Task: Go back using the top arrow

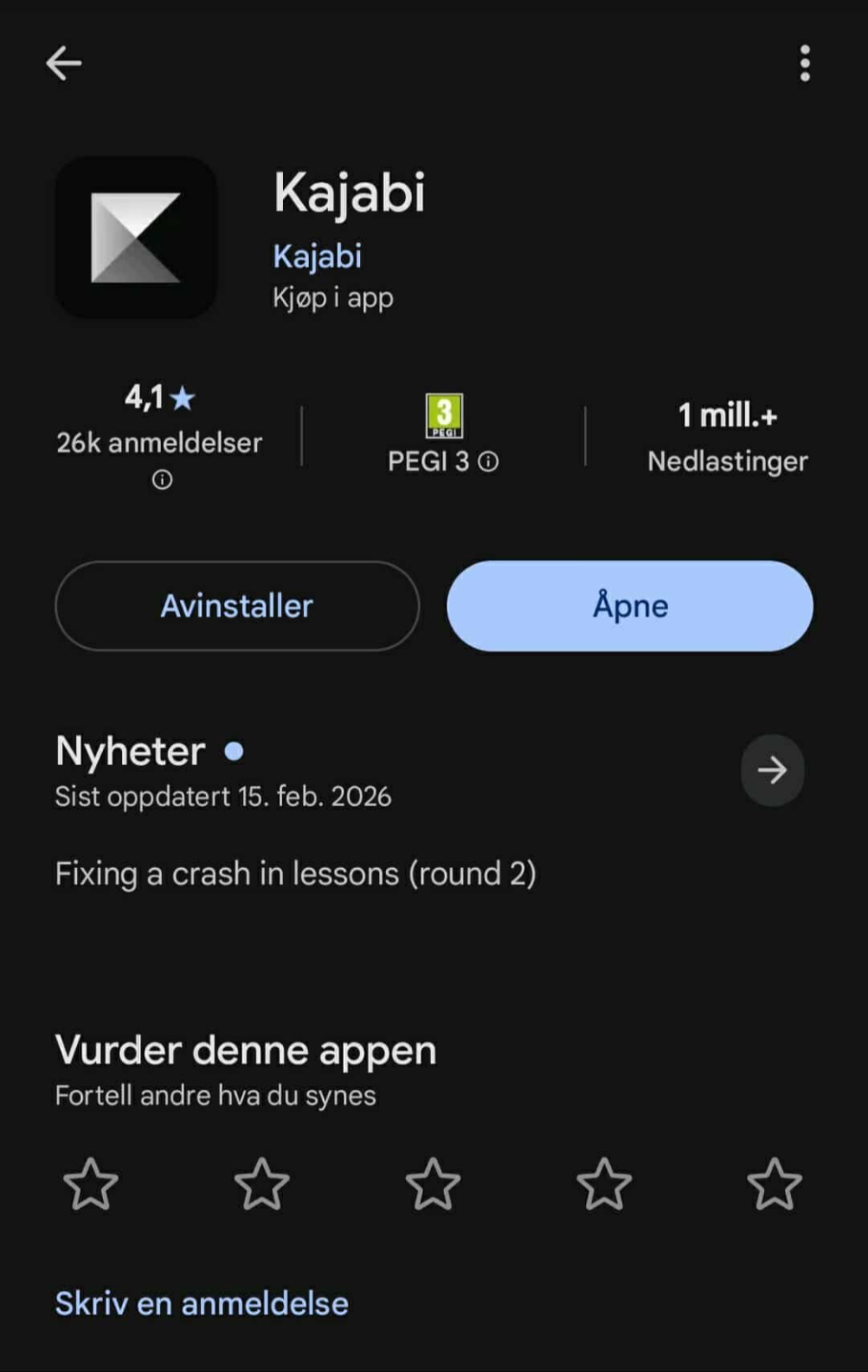Action: (64, 64)
